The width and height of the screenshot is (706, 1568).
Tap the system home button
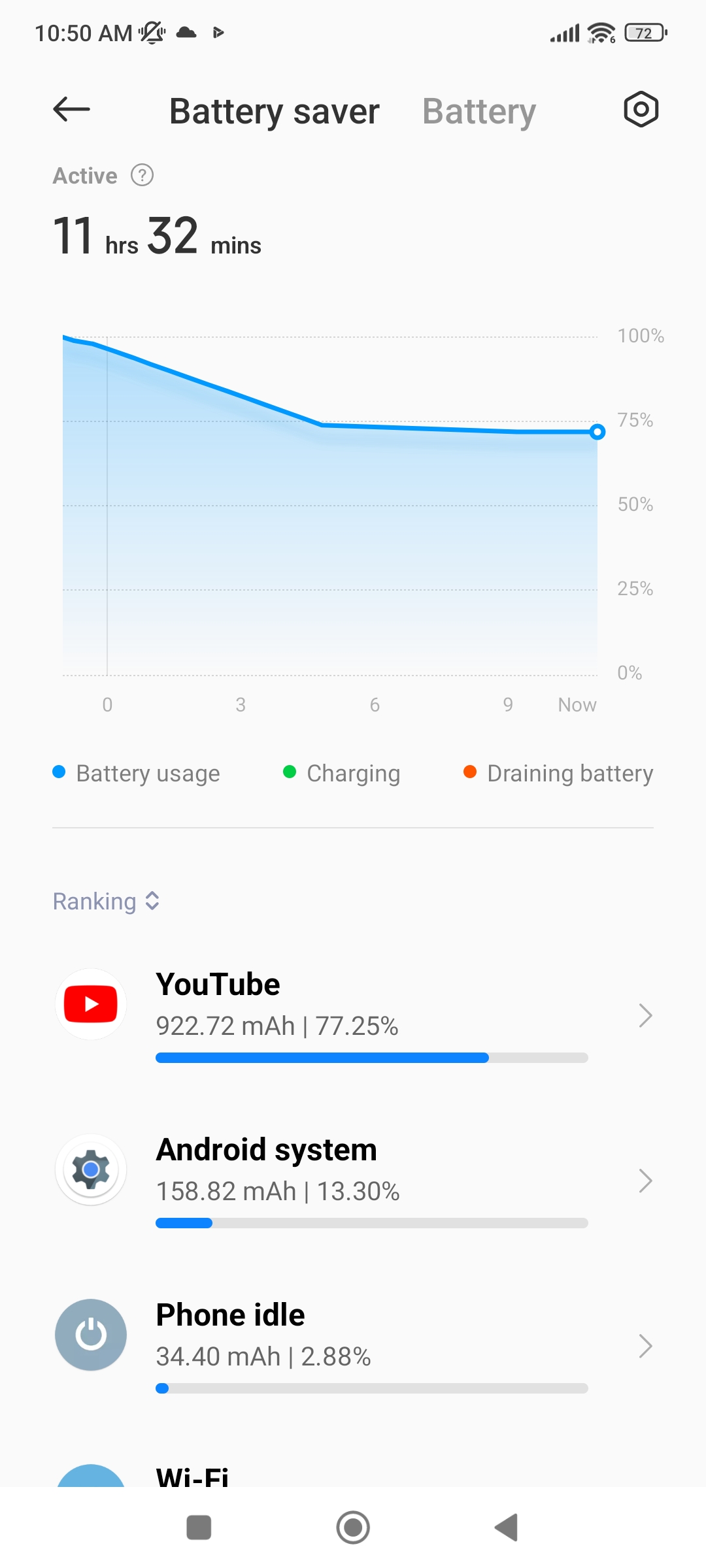[353, 1527]
